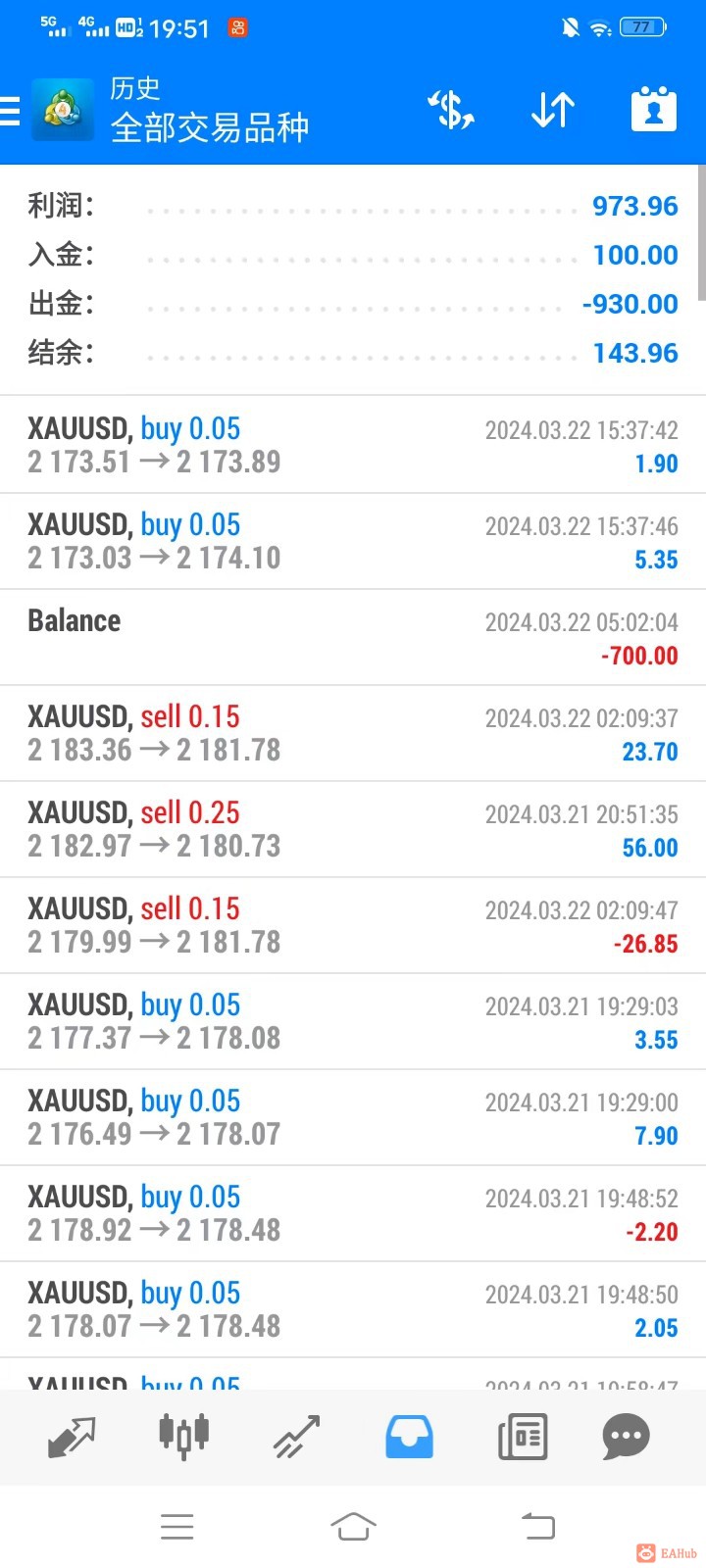Open the calendar date range picker
This screenshot has height=1568, width=706.
(x=654, y=110)
